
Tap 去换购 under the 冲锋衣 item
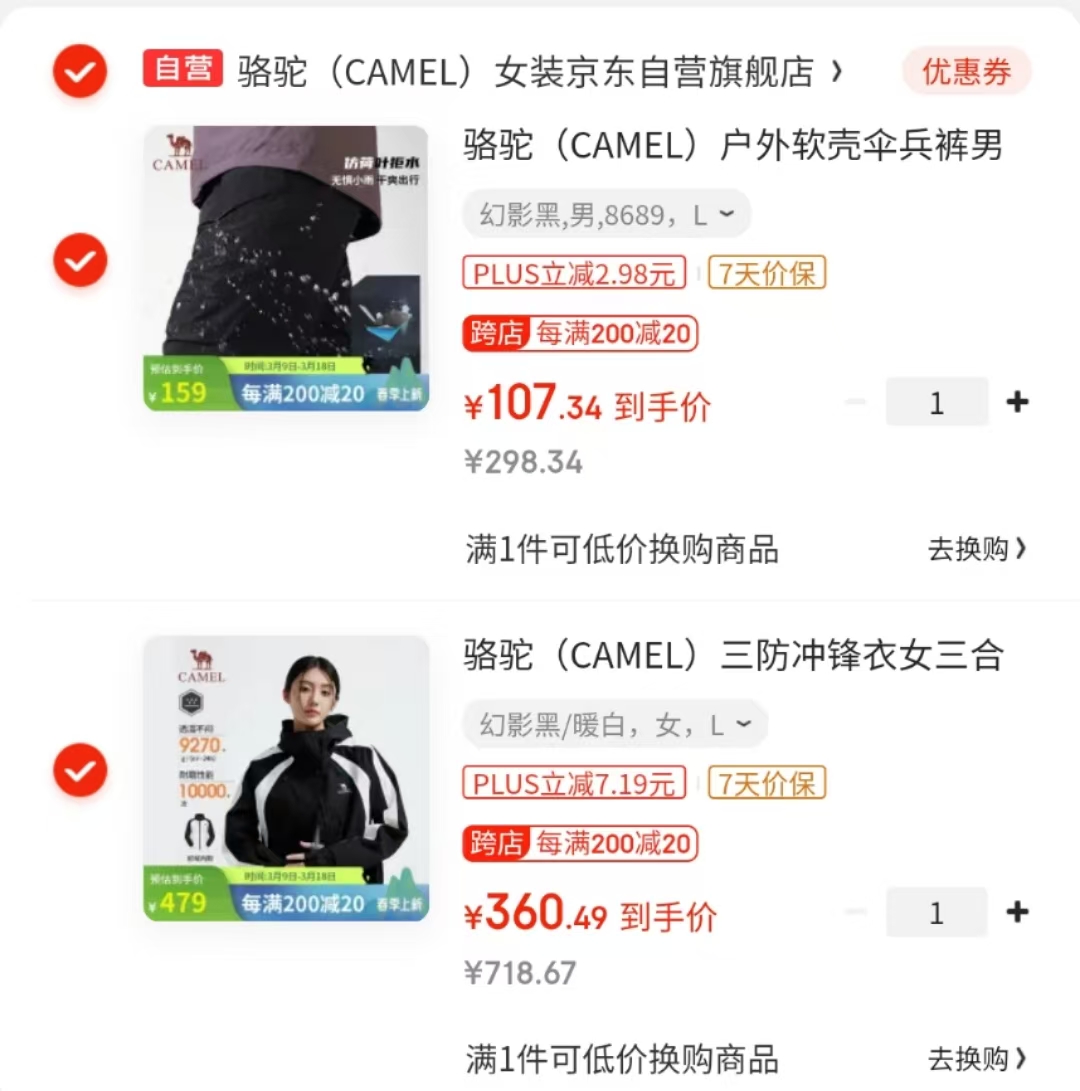(977, 1058)
